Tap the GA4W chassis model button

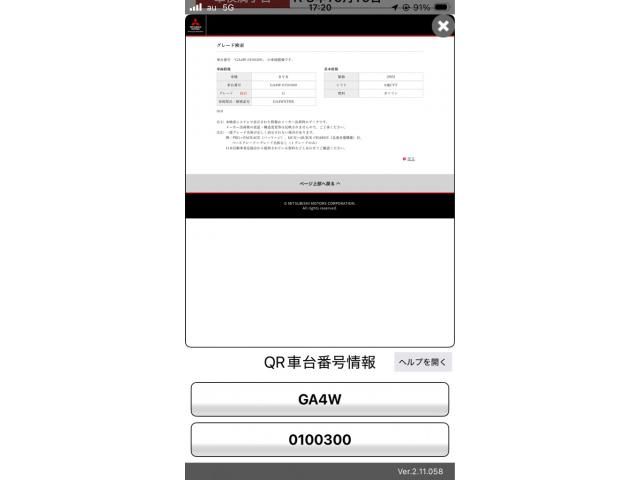tap(320, 399)
